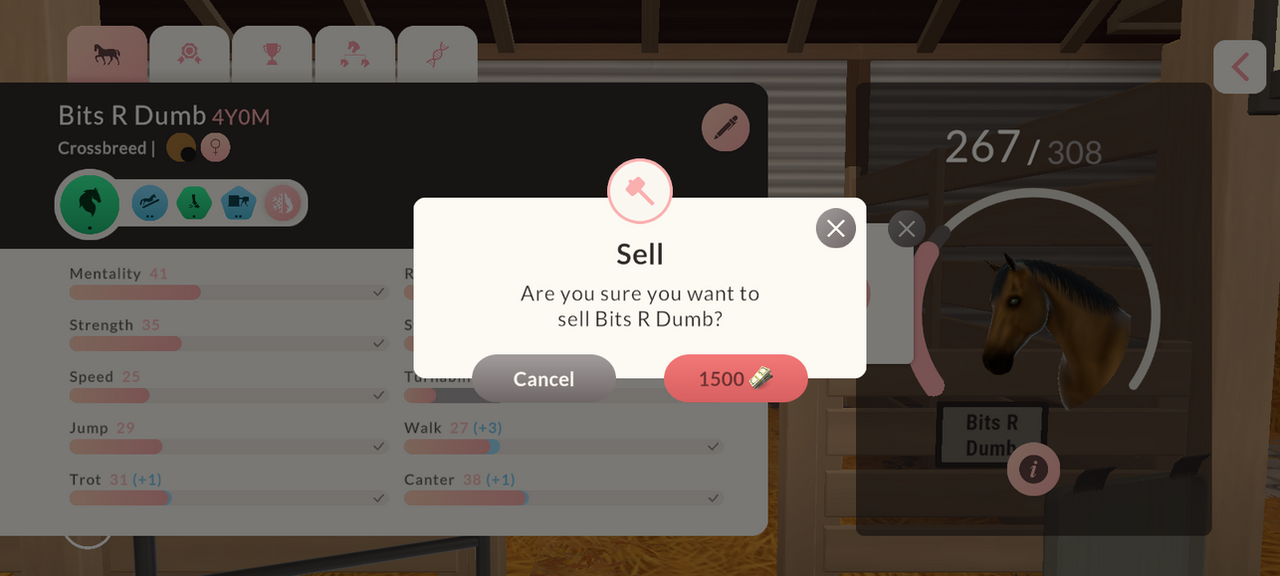Viewport: 1280px width, 576px height.
Task: Cancel selling Bits R Dumb
Action: point(544,379)
